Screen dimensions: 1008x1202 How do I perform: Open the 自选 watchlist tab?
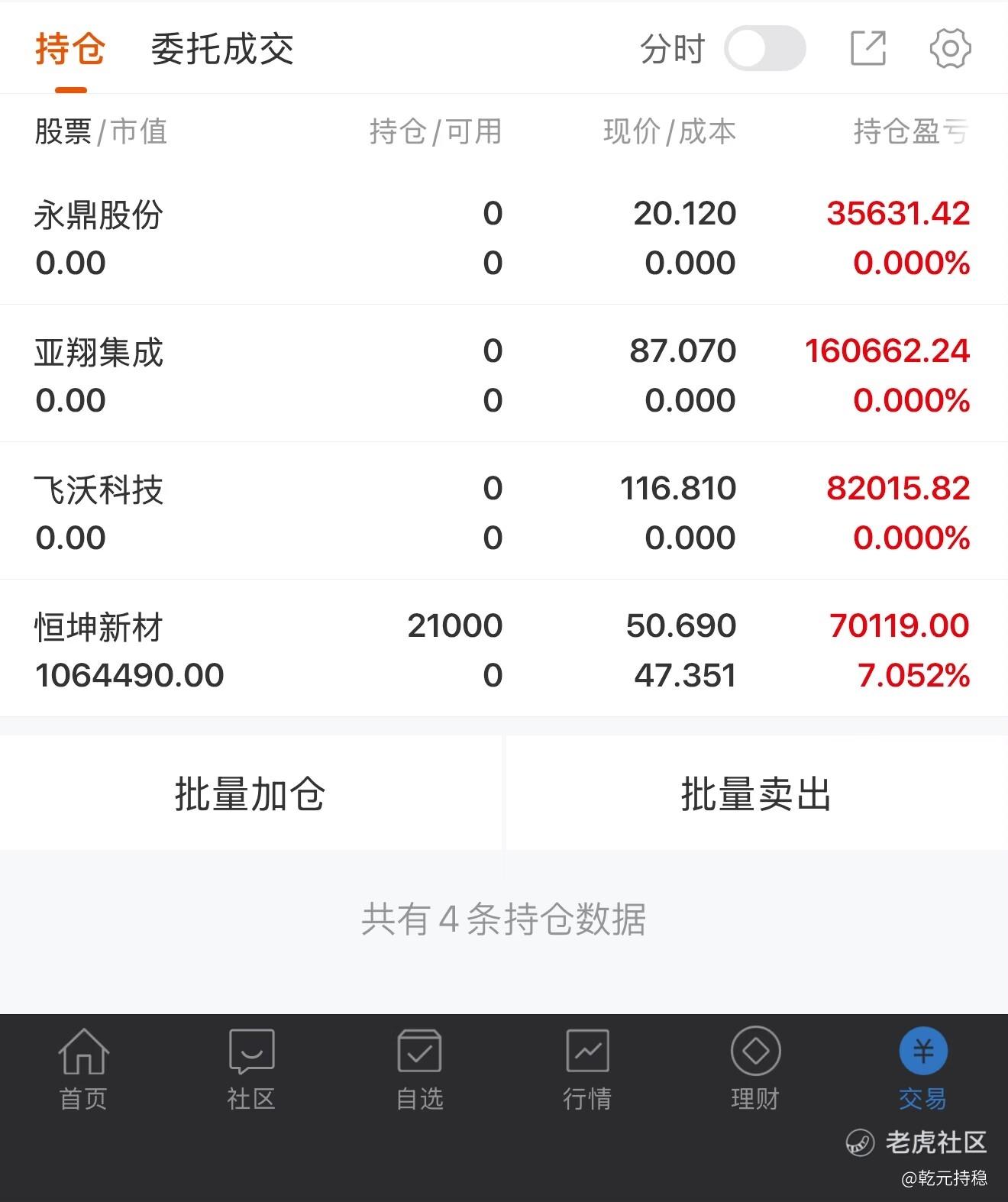click(x=419, y=1068)
